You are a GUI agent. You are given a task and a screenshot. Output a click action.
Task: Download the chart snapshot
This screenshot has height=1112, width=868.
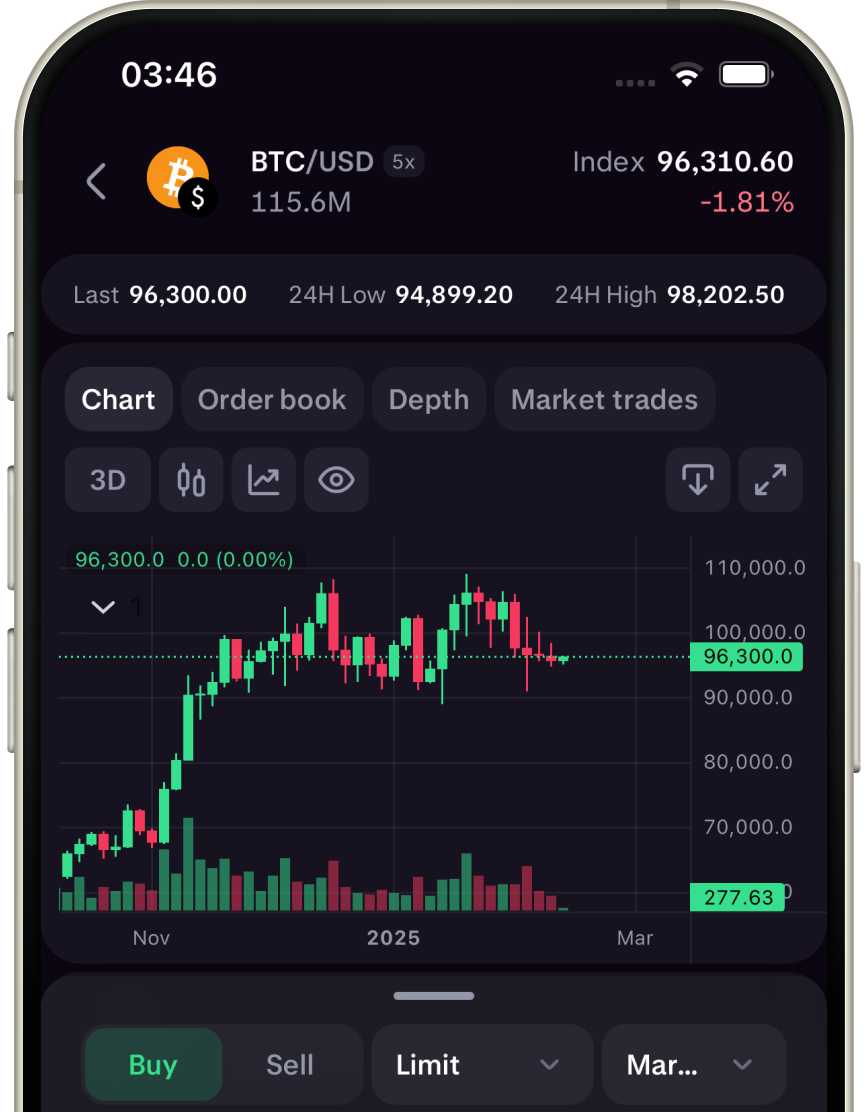[697, 480]
